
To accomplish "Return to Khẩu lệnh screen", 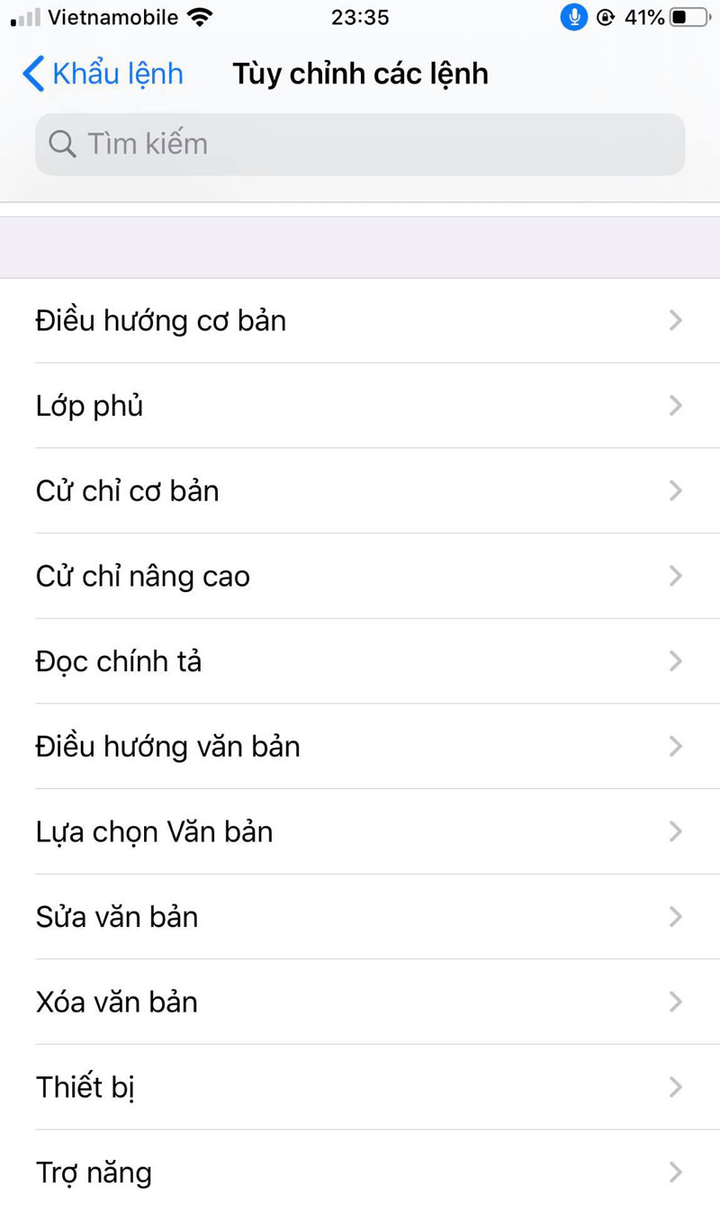I will 102,73.
